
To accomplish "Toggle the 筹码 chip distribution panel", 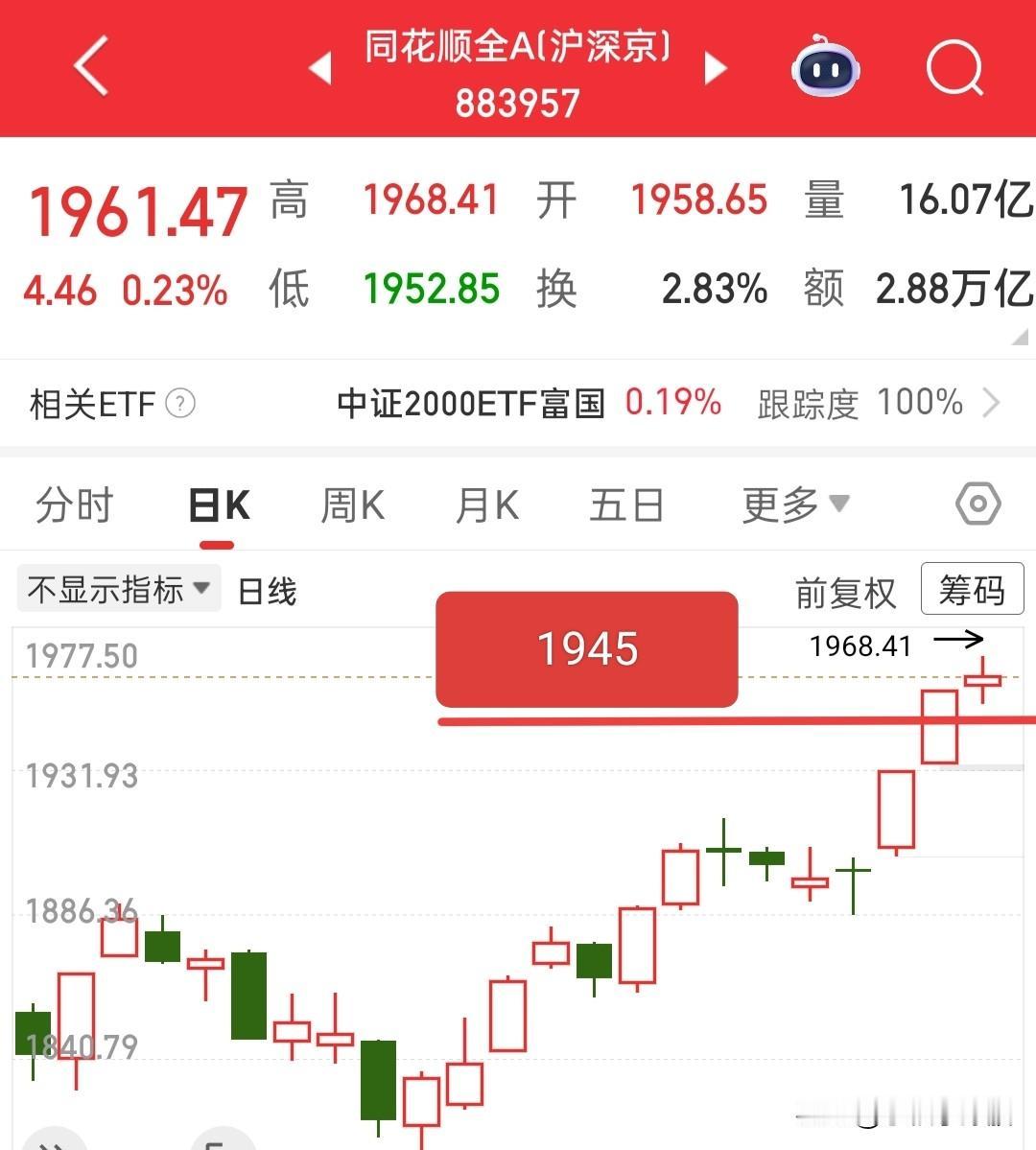I will [x=972, y=589].
